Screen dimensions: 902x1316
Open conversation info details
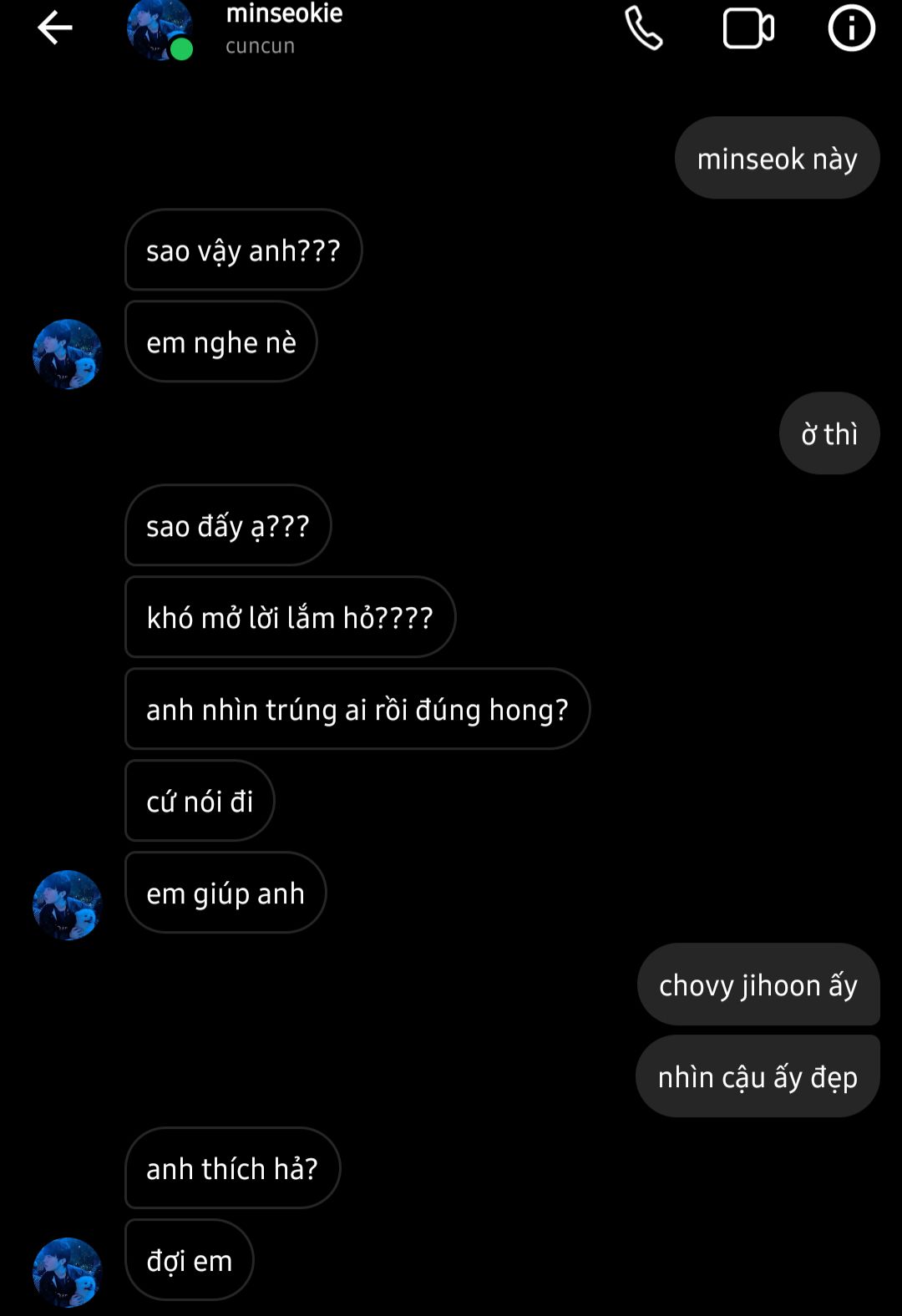click(x=851, y=28)
